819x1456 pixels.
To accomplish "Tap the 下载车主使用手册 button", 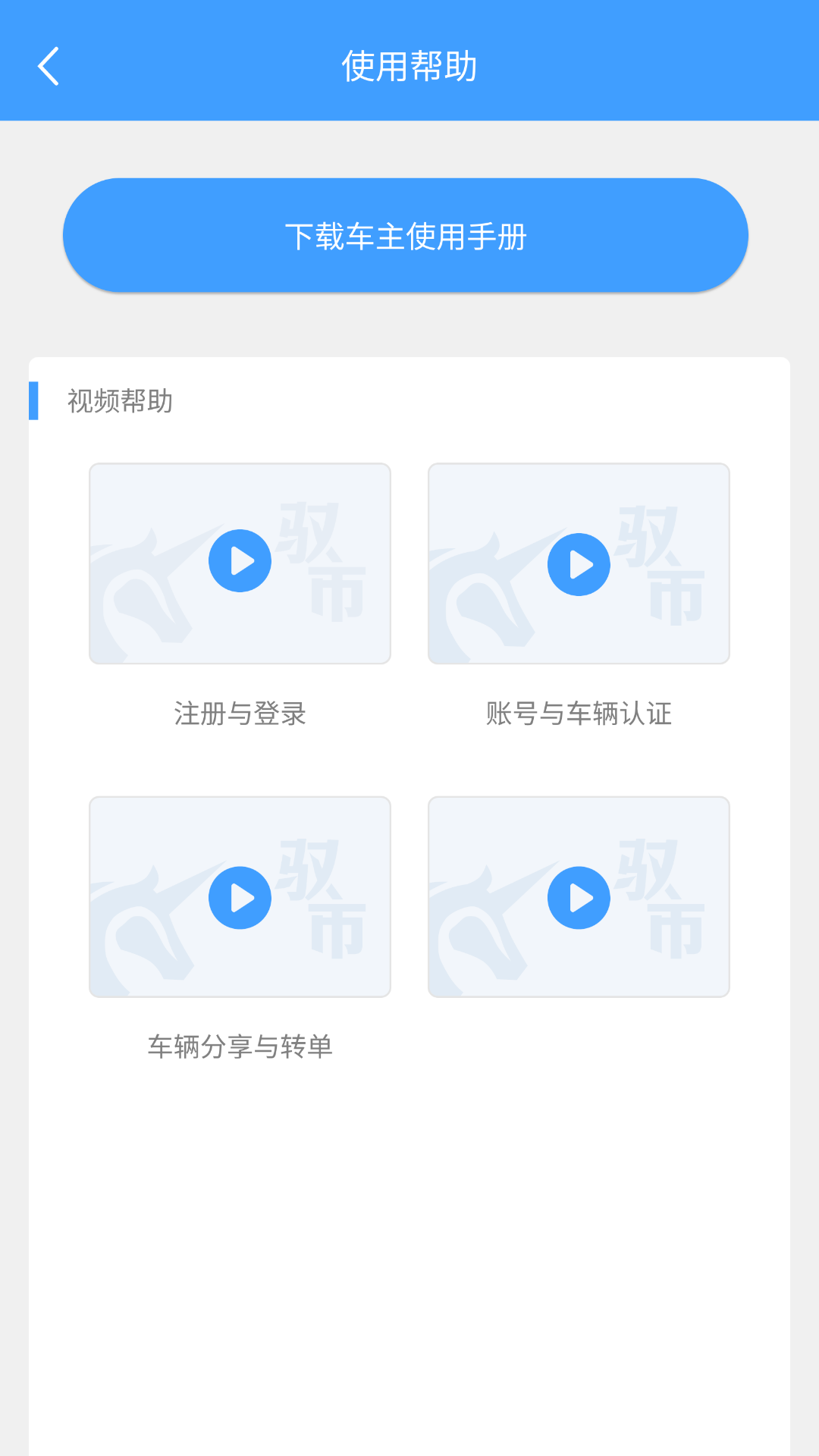I will point(406,236).
